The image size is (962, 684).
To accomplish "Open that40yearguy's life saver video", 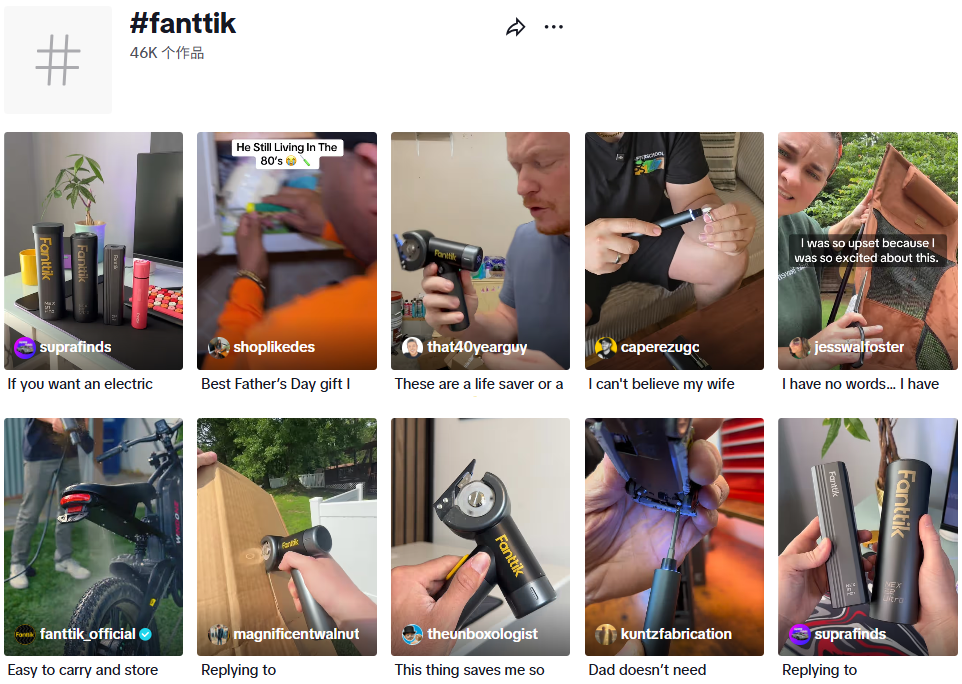I will [480, 250].
